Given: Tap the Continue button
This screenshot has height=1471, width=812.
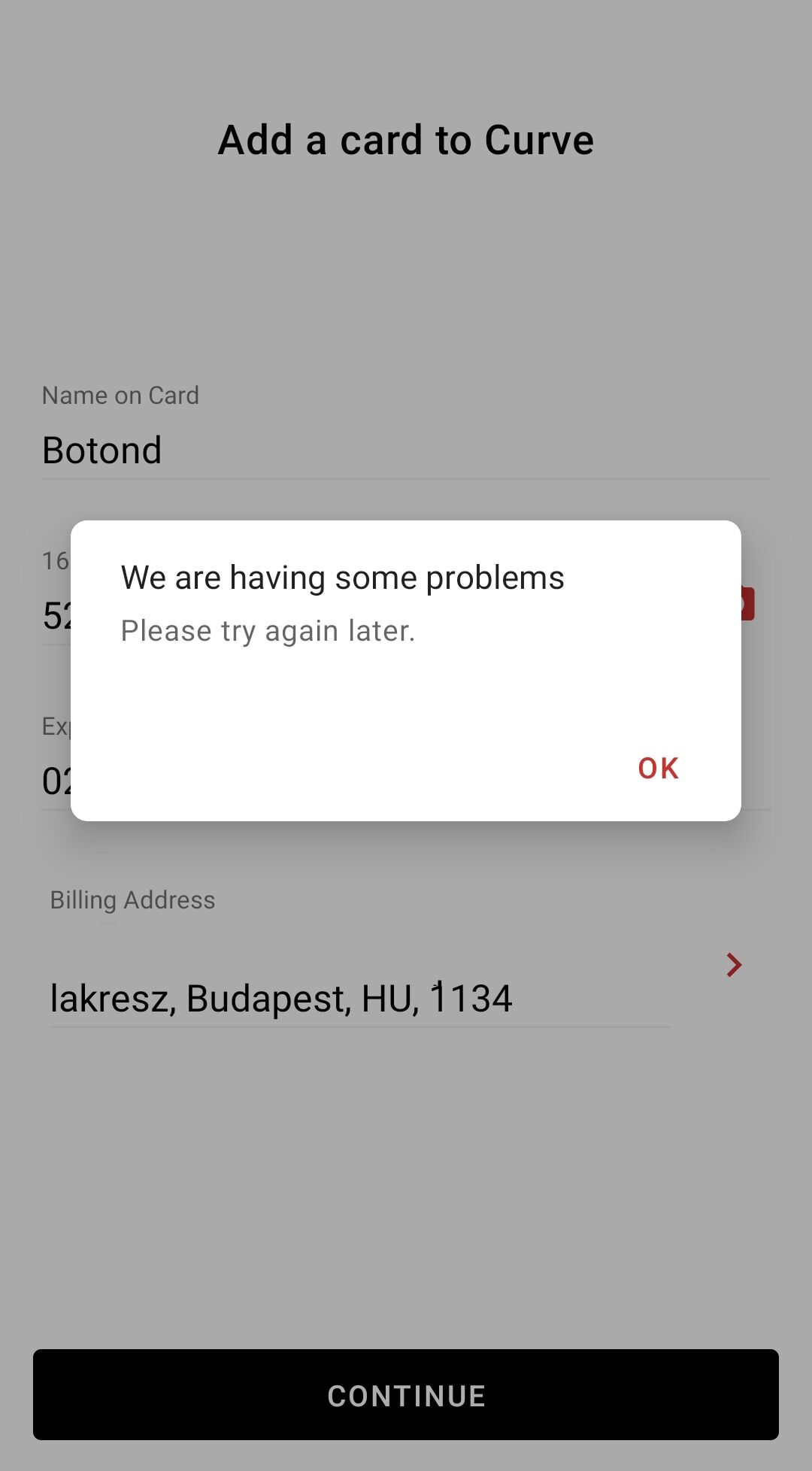Looking at the screenshot, I should (406, 1395).
